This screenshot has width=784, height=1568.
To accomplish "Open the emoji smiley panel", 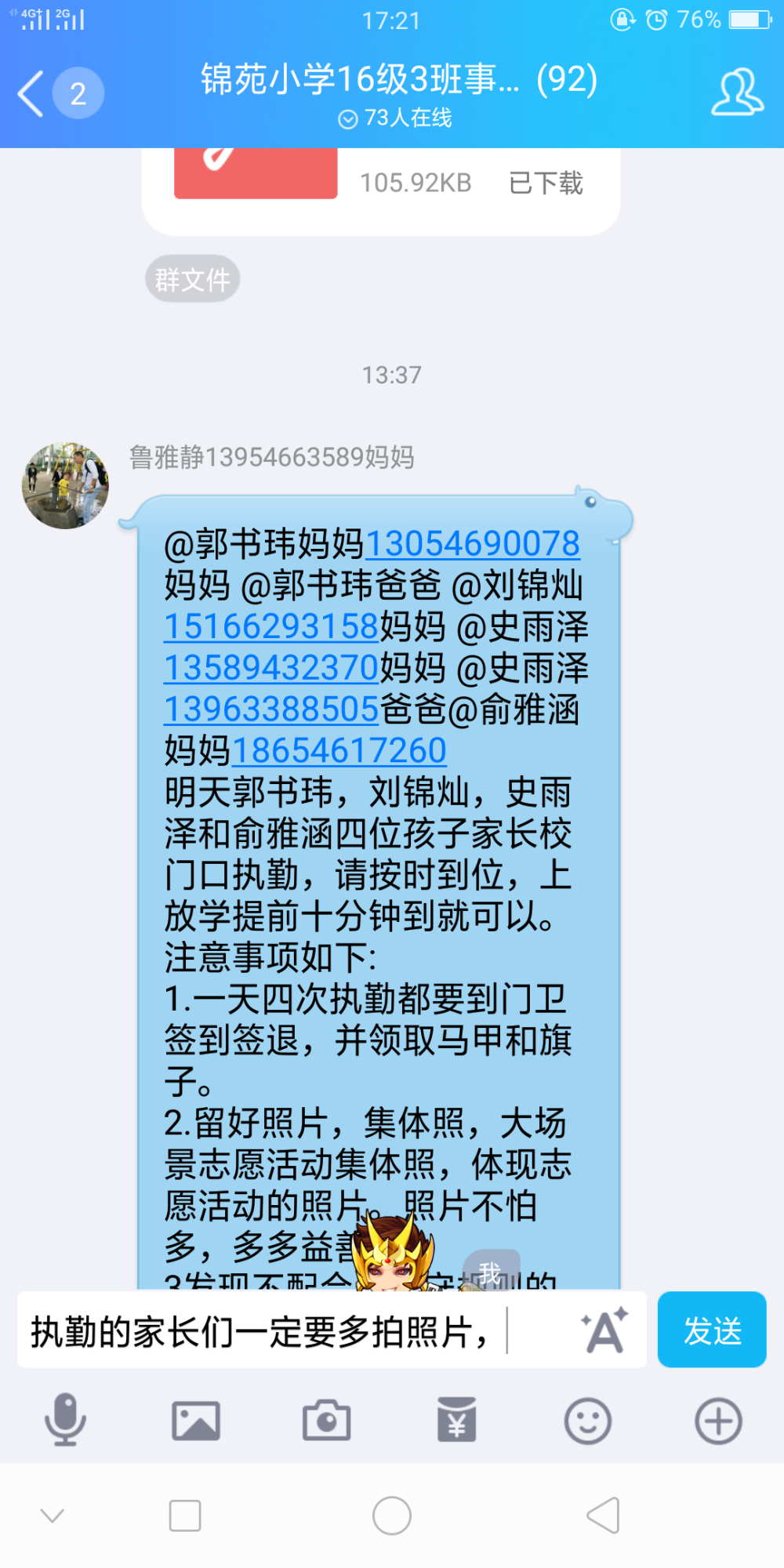I will 588,1421.
